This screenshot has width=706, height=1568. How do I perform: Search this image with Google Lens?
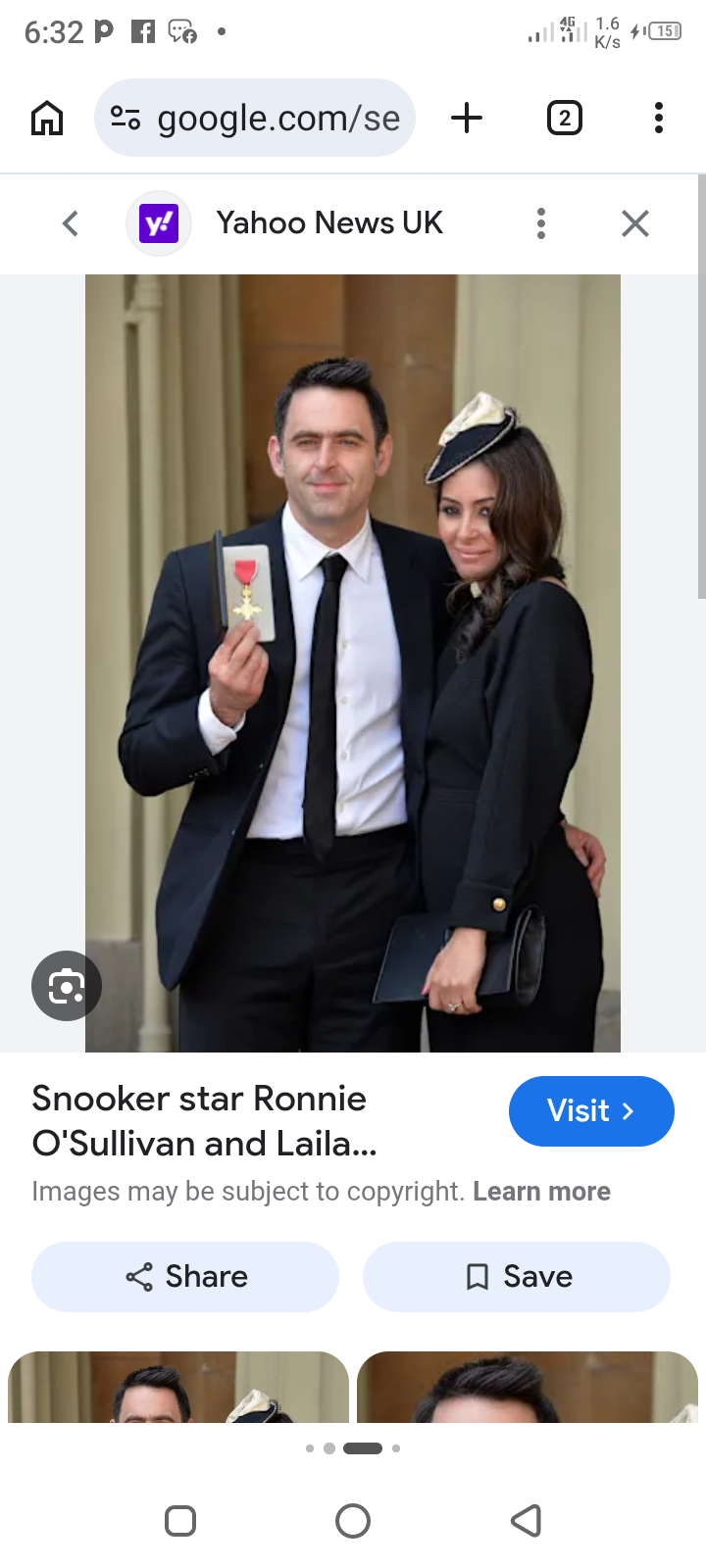pos(66,986)
